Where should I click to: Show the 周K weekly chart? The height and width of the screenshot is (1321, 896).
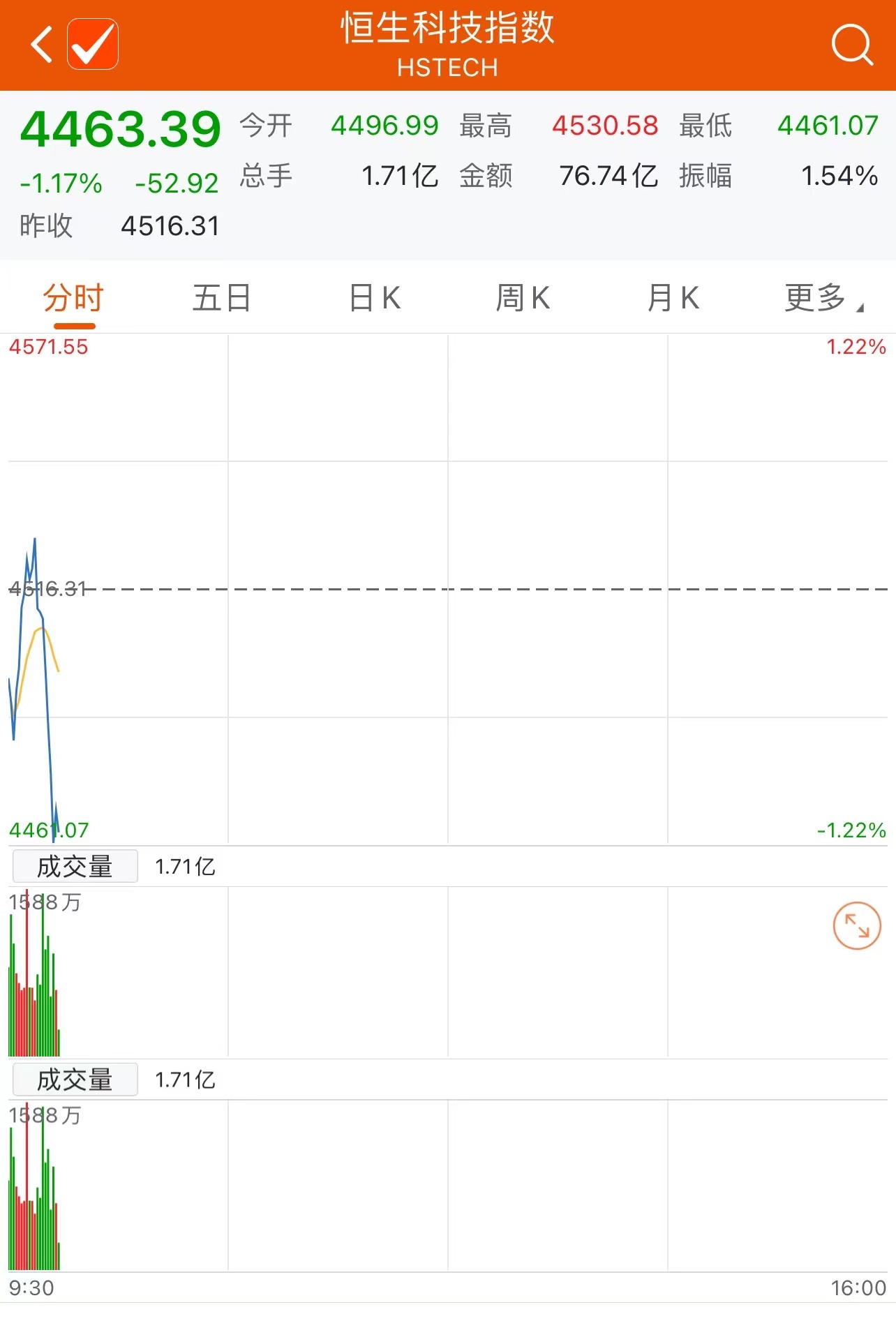(523, 299)
